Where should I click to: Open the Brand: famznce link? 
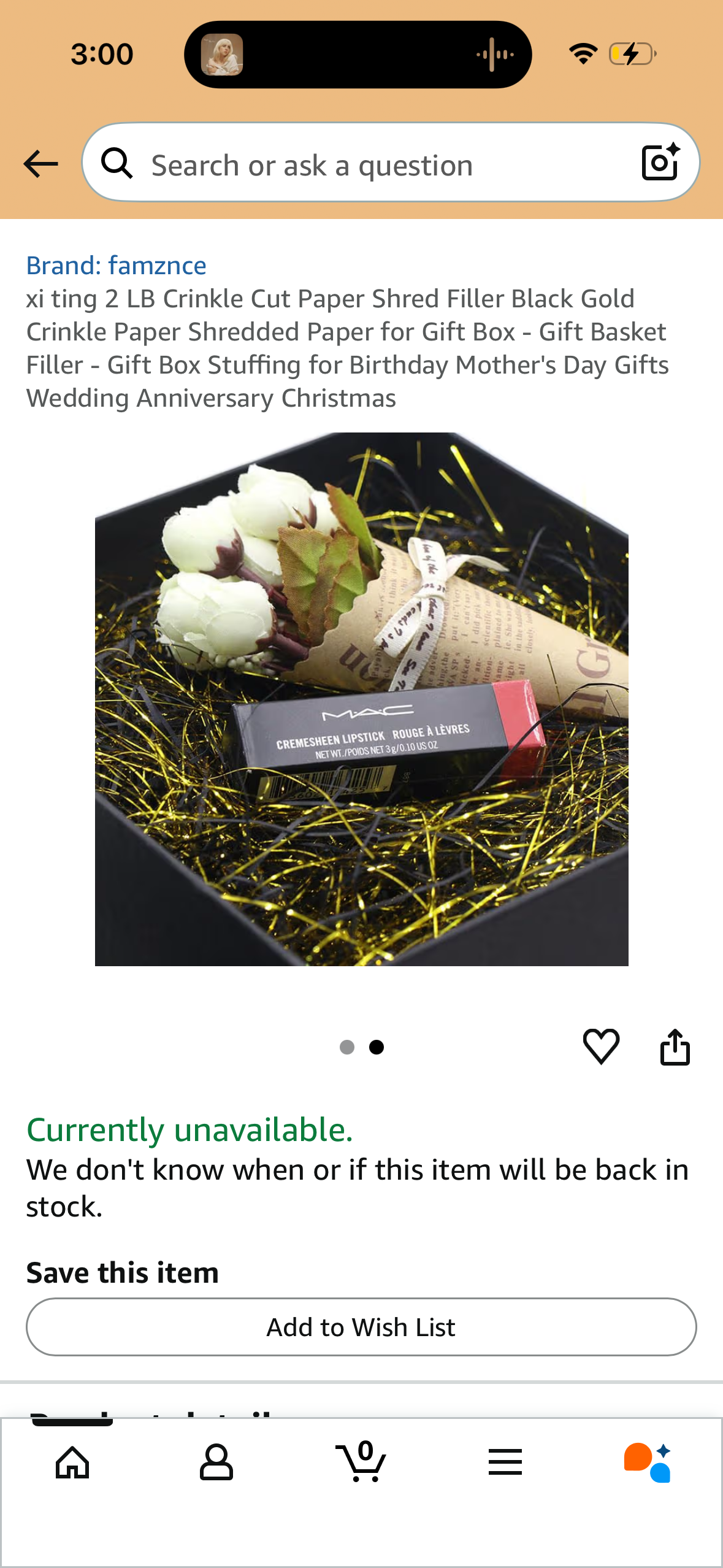click(116, 266)
